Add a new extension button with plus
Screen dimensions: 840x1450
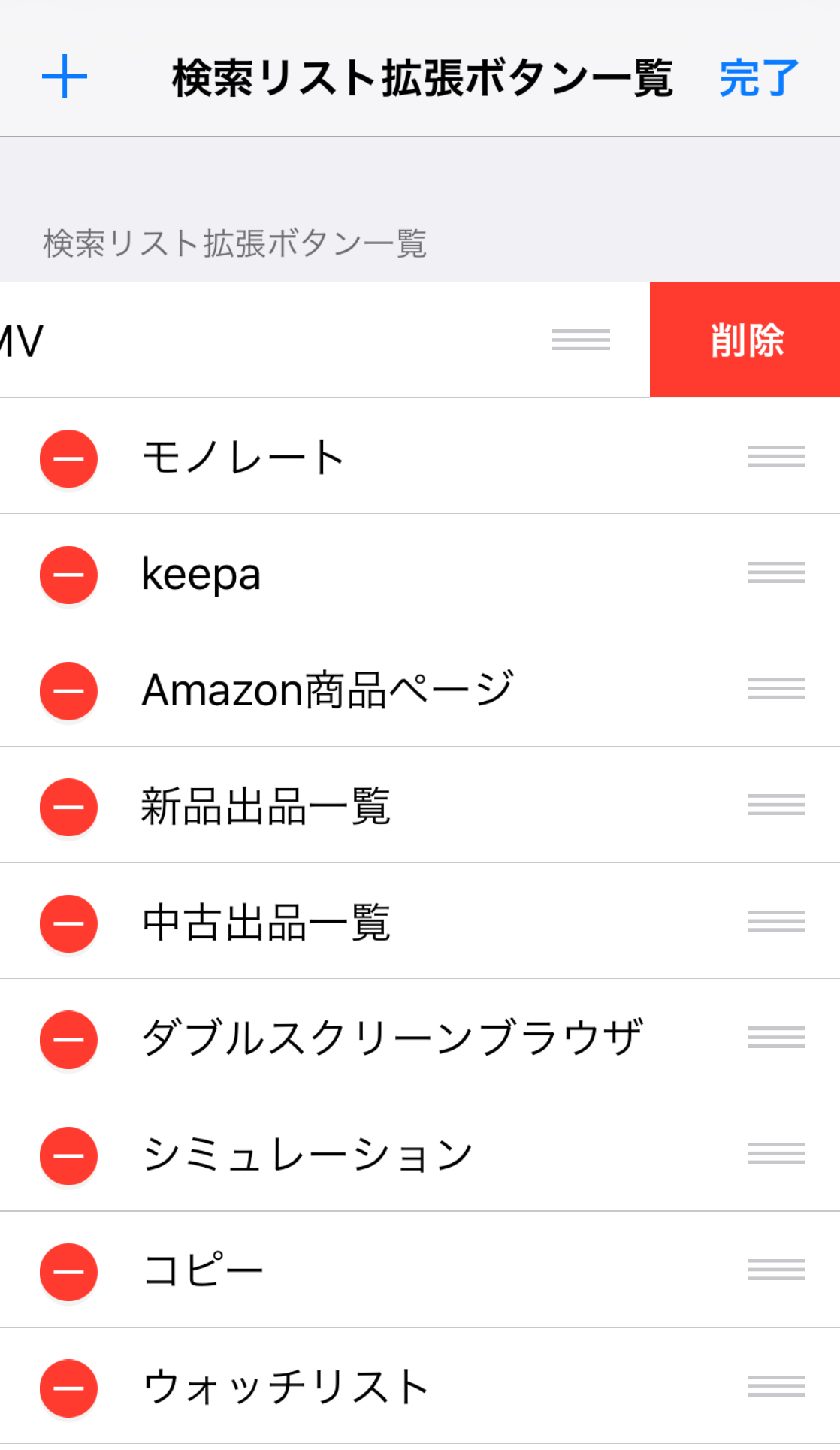point(65,77)
